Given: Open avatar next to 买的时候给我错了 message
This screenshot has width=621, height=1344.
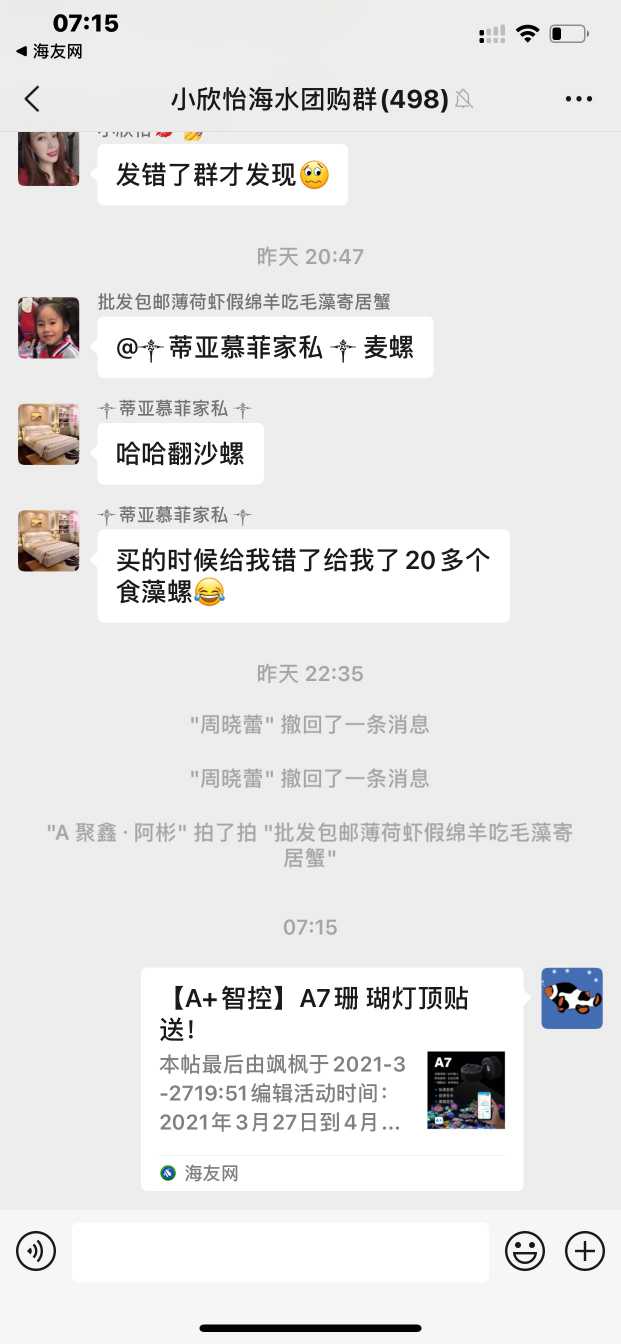Looking at the screenshot, I should click(48, 541).
